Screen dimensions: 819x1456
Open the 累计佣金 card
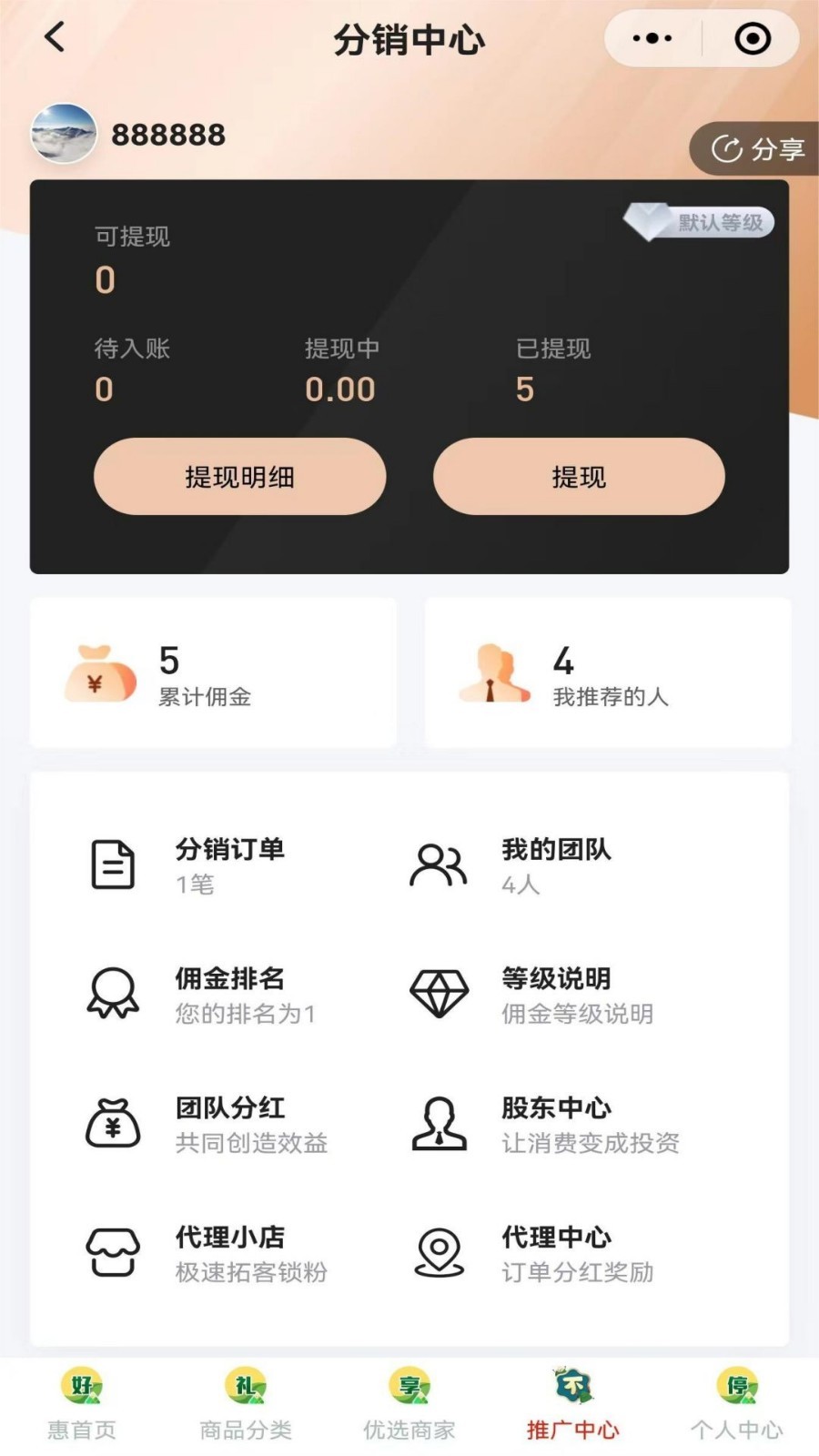213,673
